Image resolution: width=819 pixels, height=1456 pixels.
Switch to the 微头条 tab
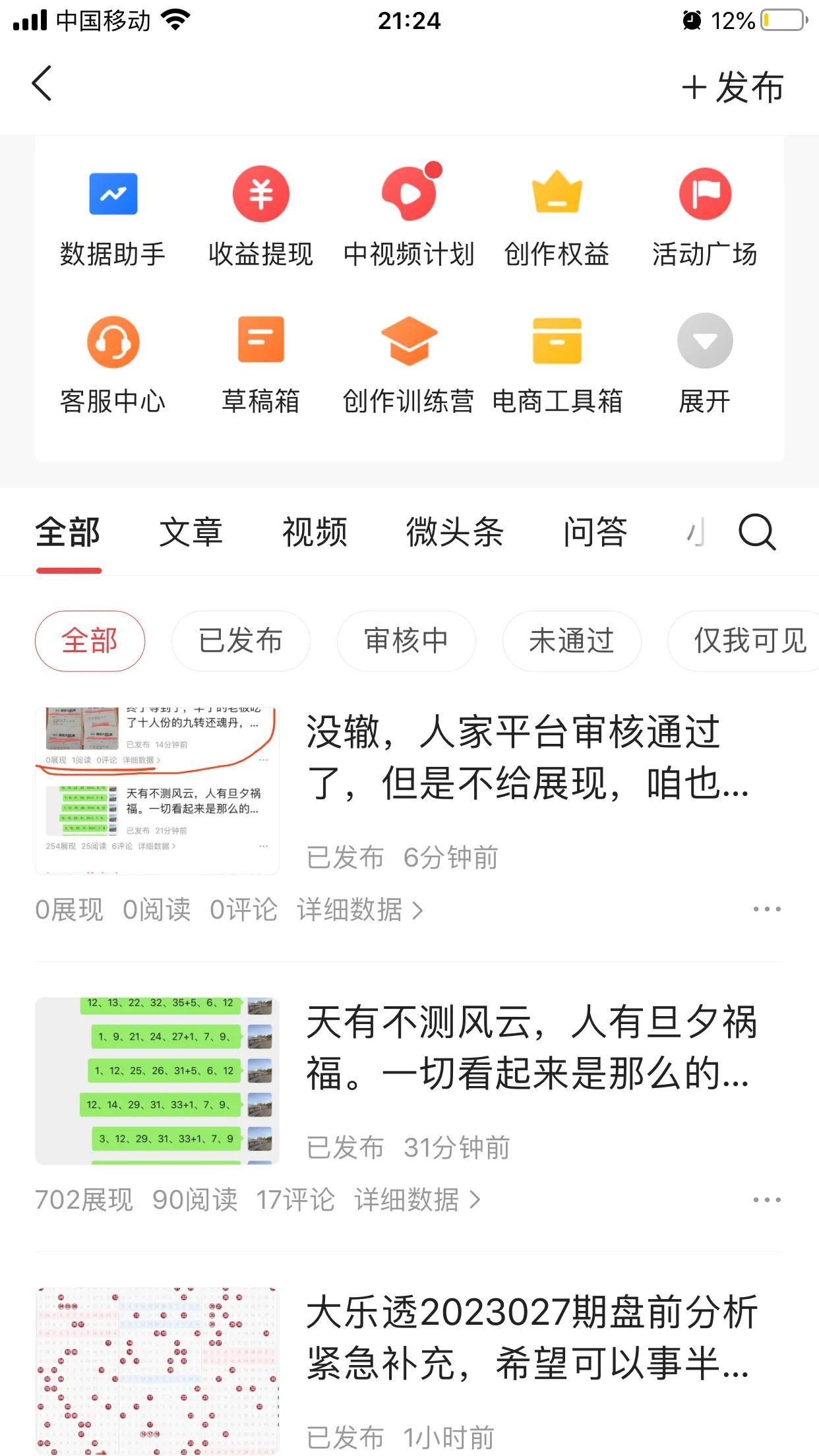(x=454, y=532)
